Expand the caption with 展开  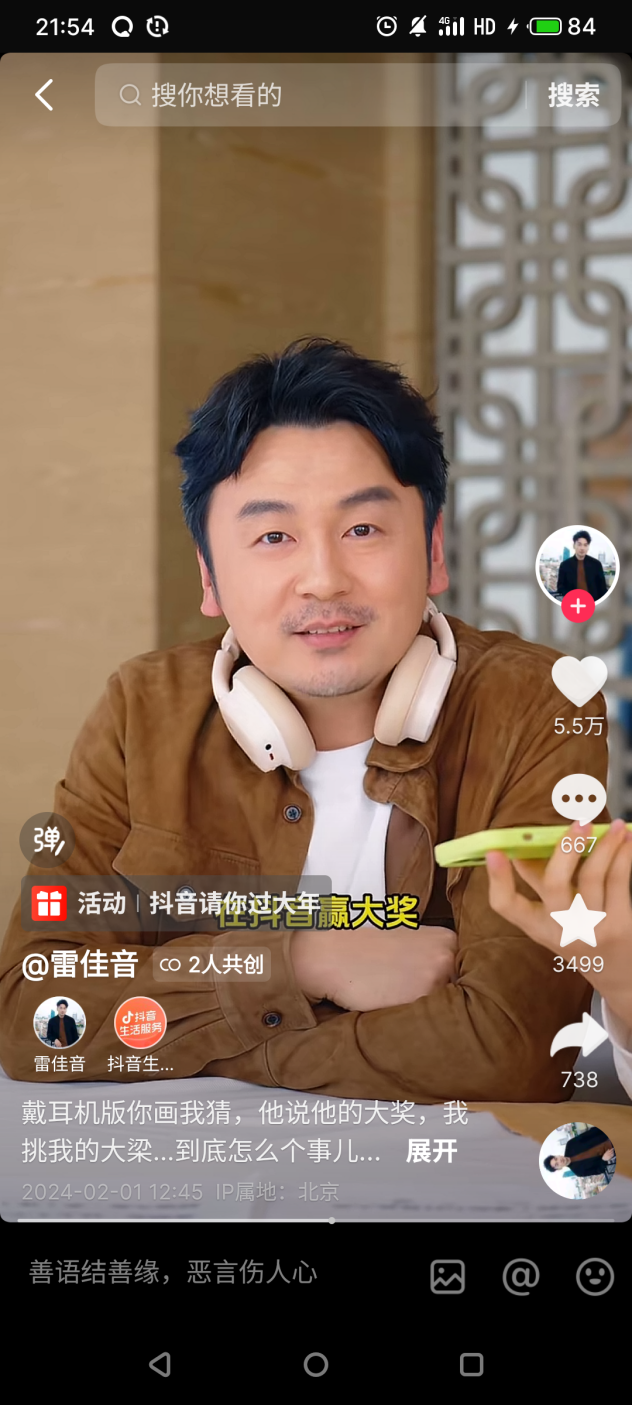click(431, 1151)
